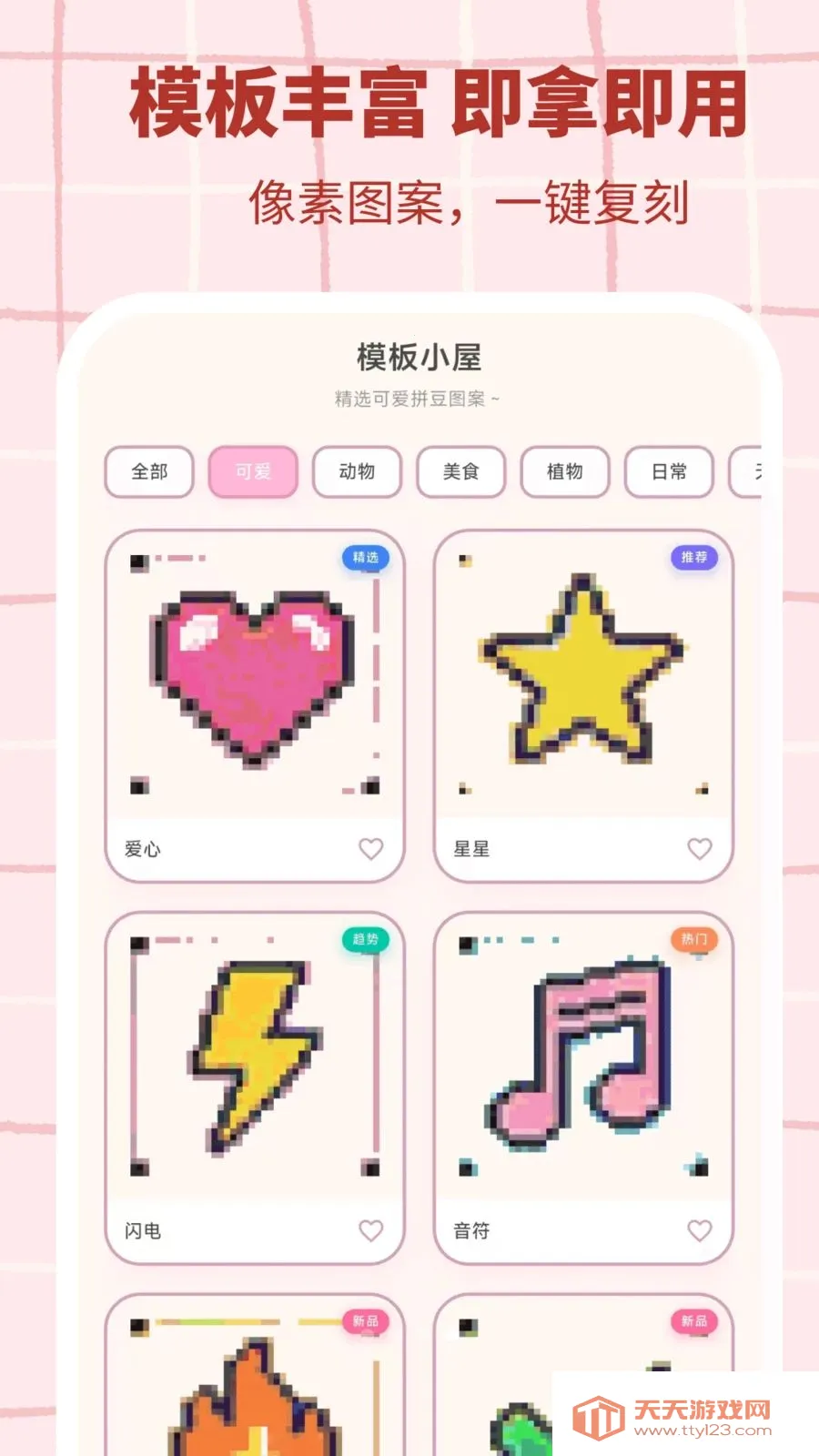Switch to the 动物 category tab
The width and height of the screenshot is (819, 1456).
tap(357, 472)
